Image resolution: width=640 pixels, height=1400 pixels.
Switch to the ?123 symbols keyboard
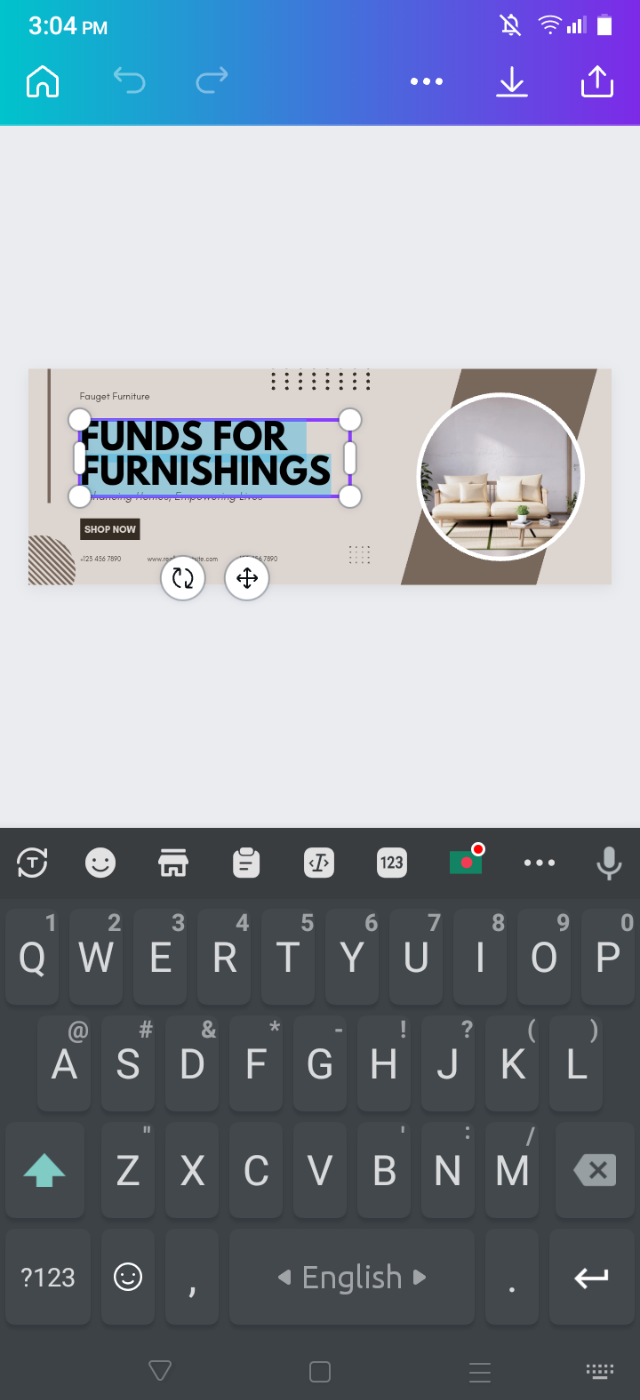[48, 1277]
